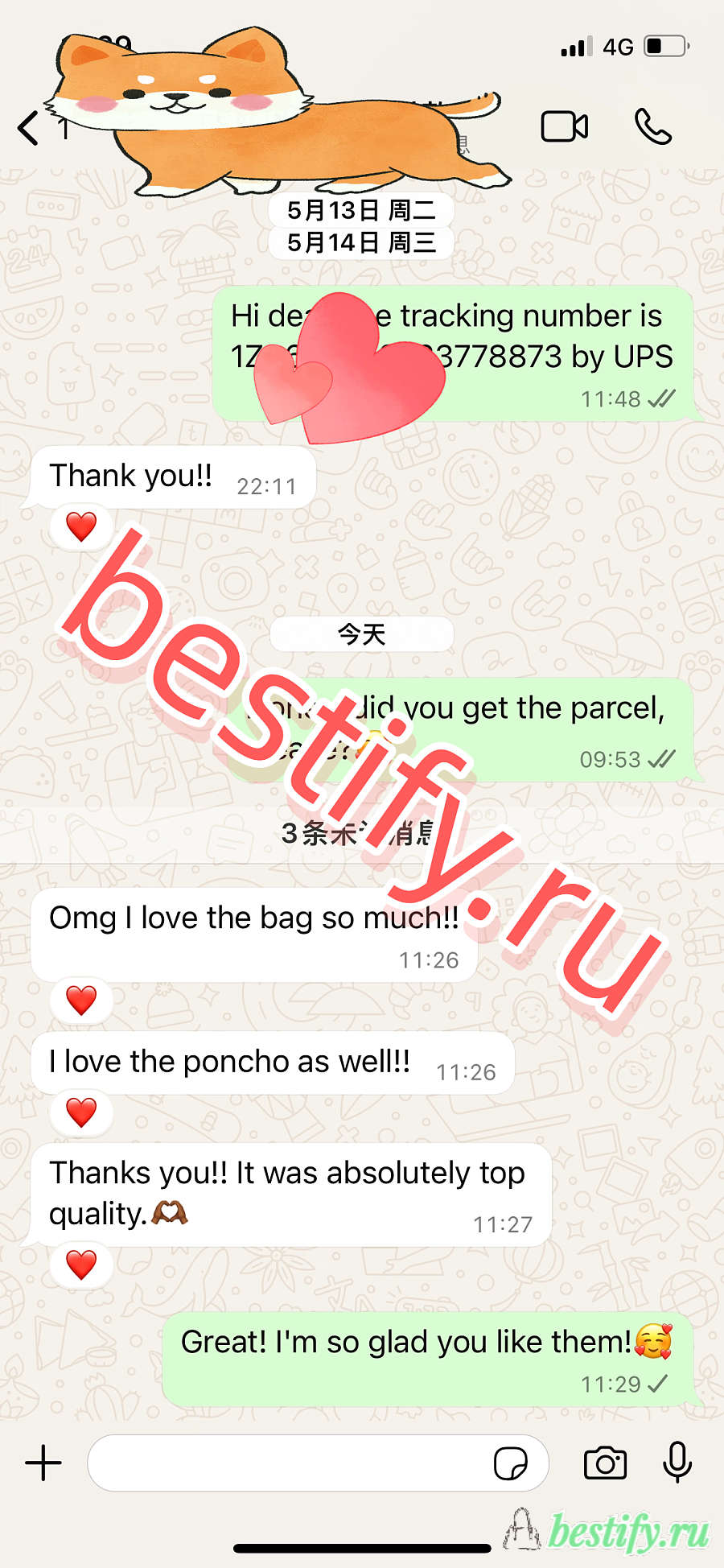The height and width of the screenshot is (1568, 724).
Task: Start a voice call
Action: [x=652, y=127]
